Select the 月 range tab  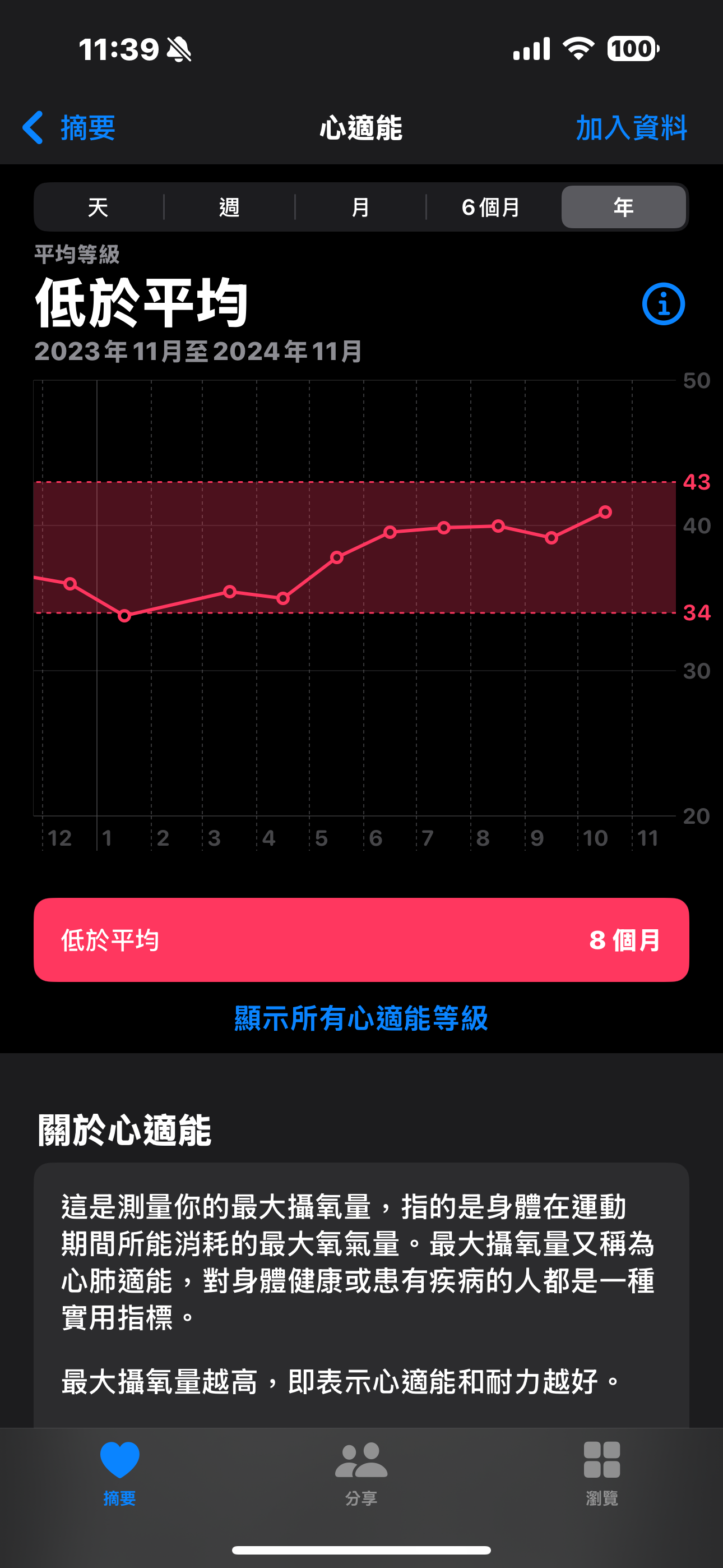[x=360, y=207]
